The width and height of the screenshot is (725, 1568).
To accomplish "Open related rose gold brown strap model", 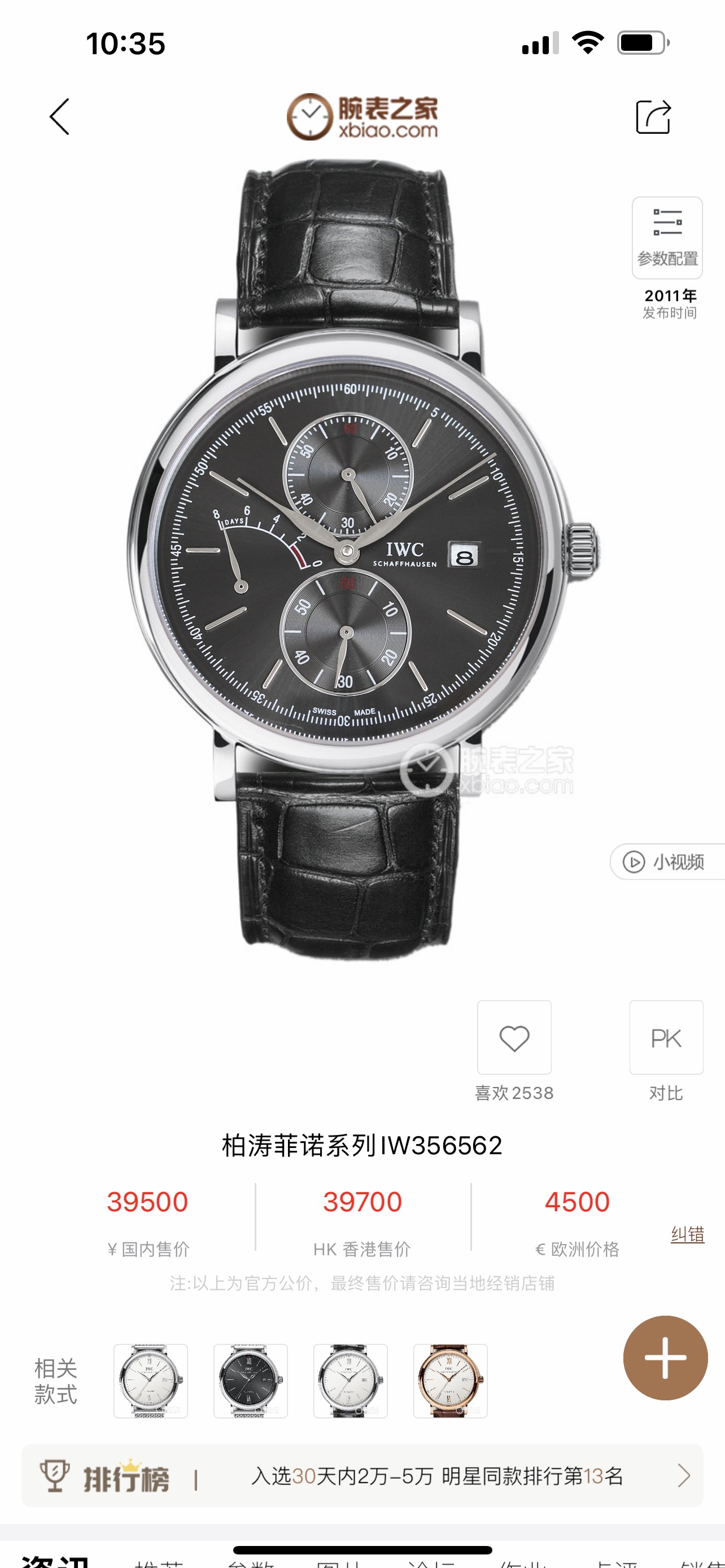I will (450, 1381).
